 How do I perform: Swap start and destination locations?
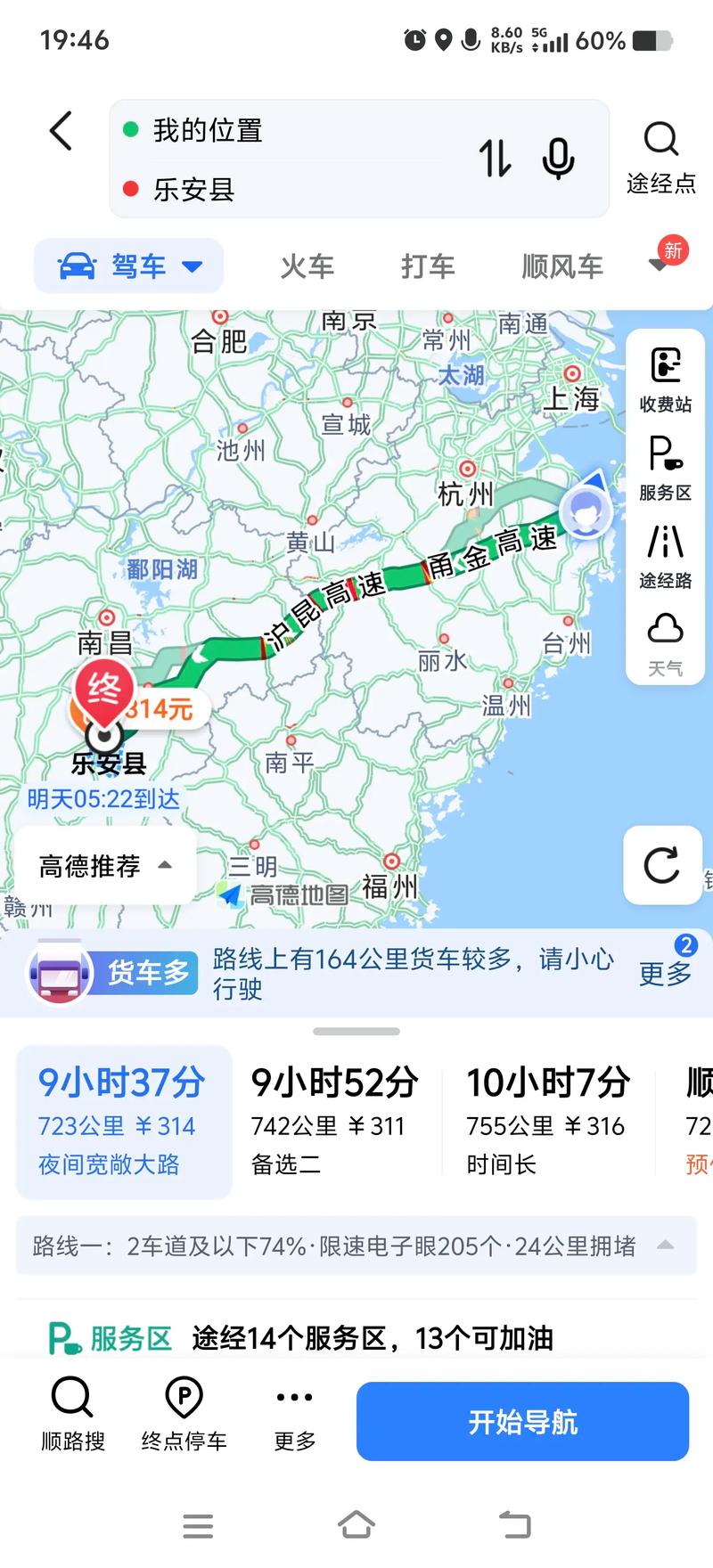point(496,159)
